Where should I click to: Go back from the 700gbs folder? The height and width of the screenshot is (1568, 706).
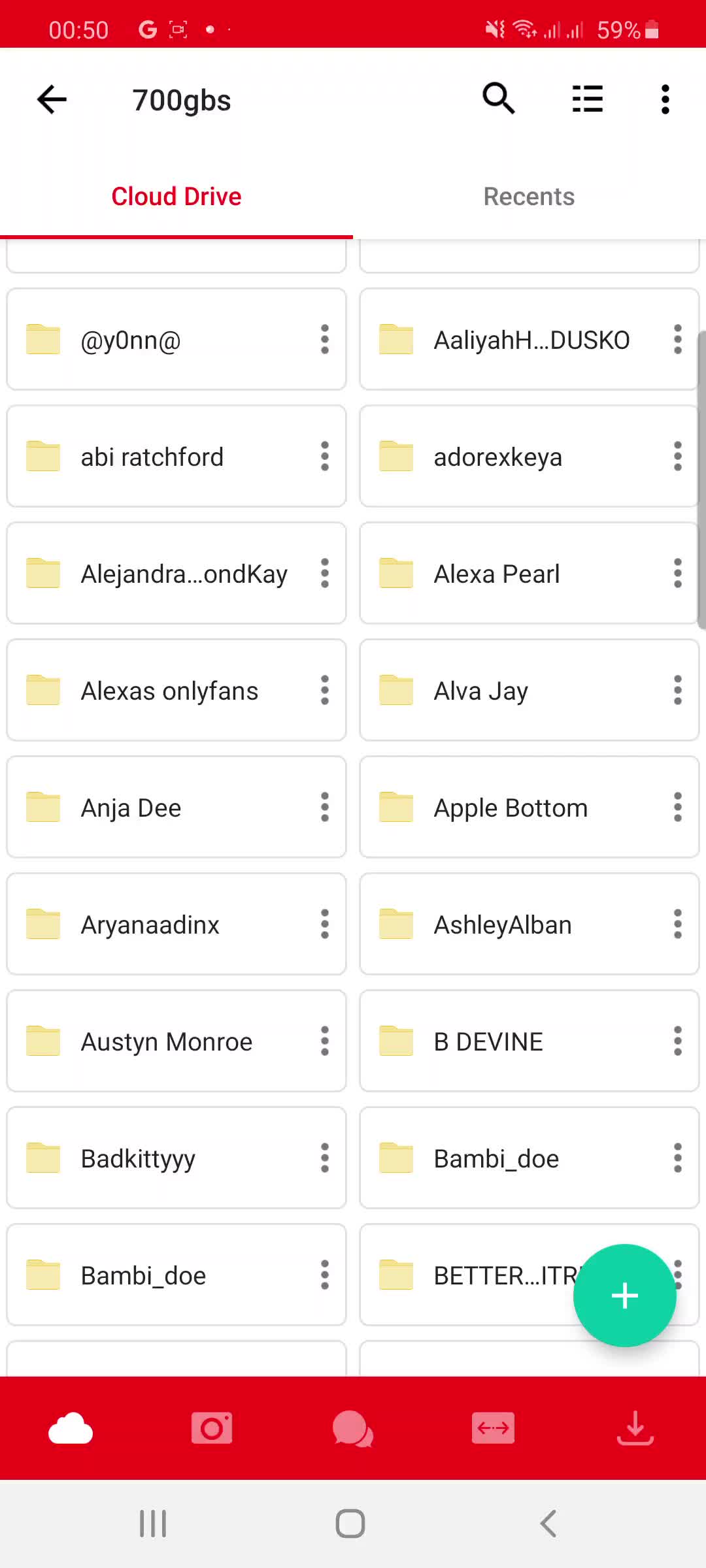(52, 100)
